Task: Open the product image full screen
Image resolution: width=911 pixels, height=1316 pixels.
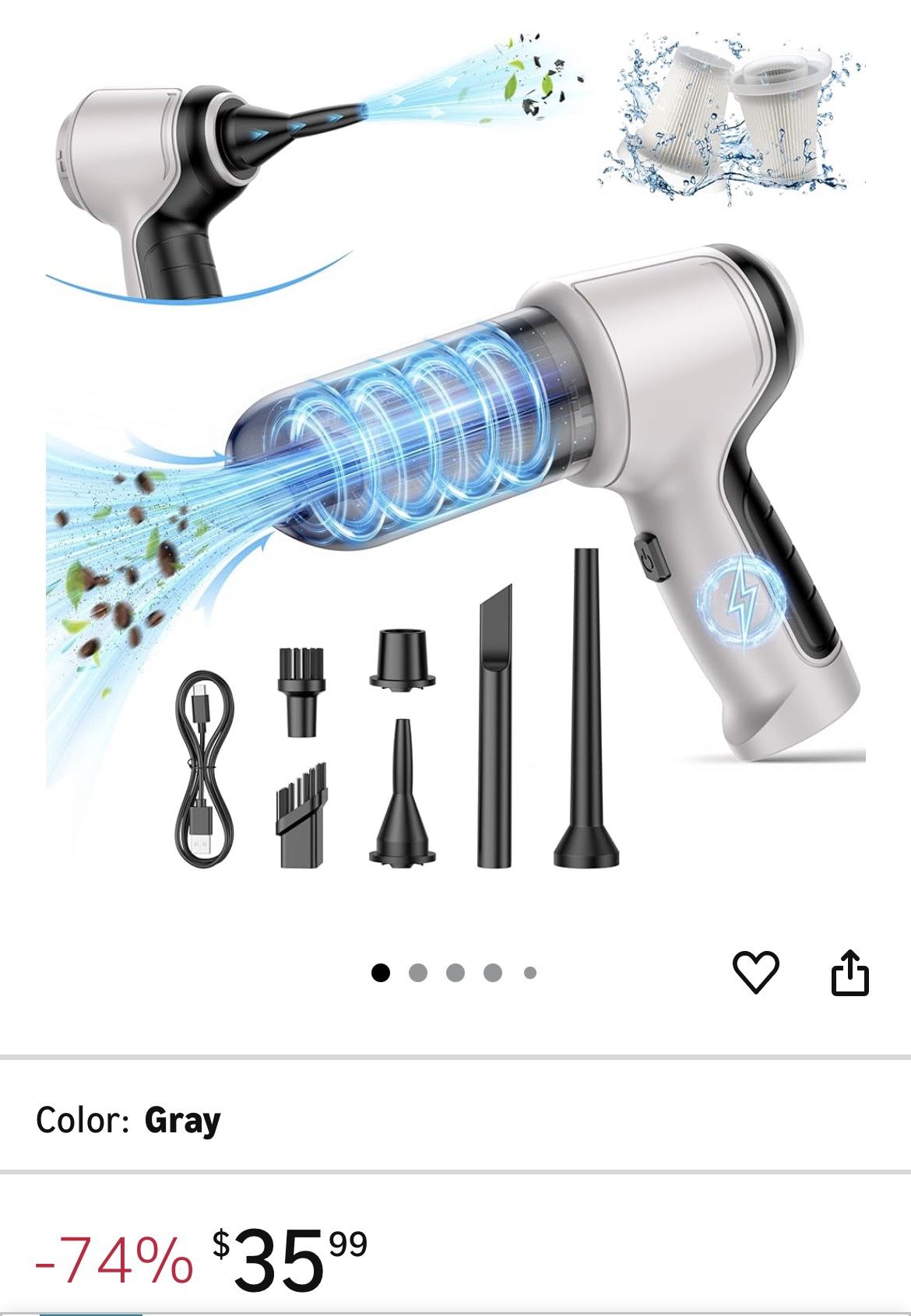Action: click(x=455, y=467)
